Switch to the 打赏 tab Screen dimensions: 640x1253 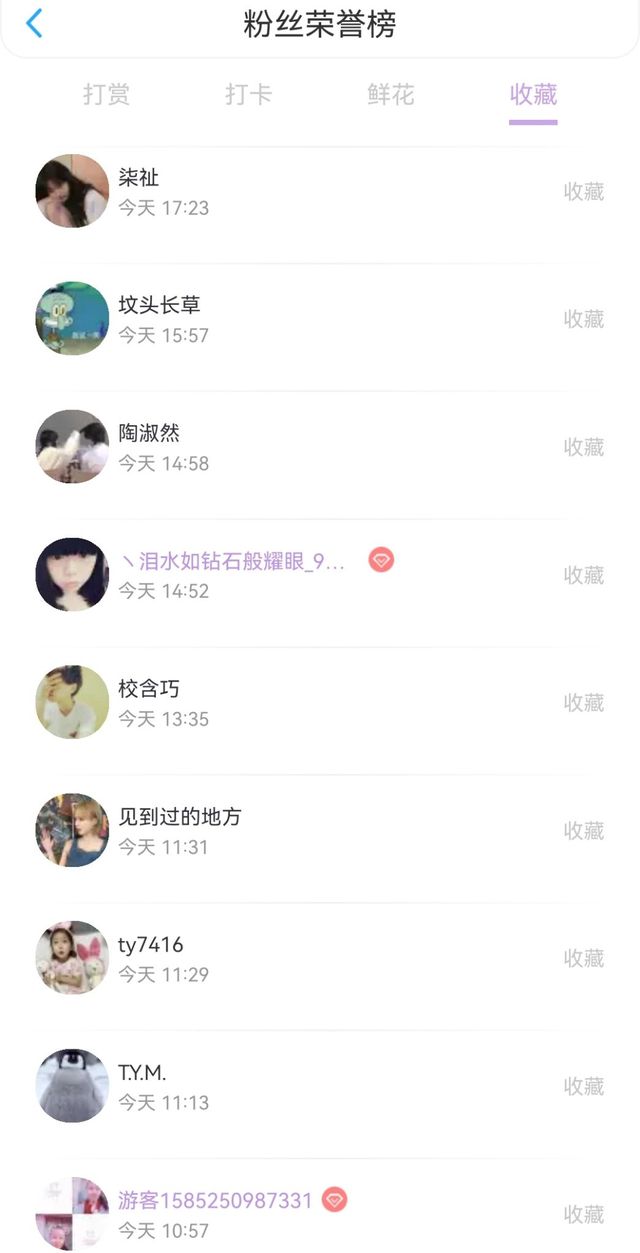(x=107, y=95)
